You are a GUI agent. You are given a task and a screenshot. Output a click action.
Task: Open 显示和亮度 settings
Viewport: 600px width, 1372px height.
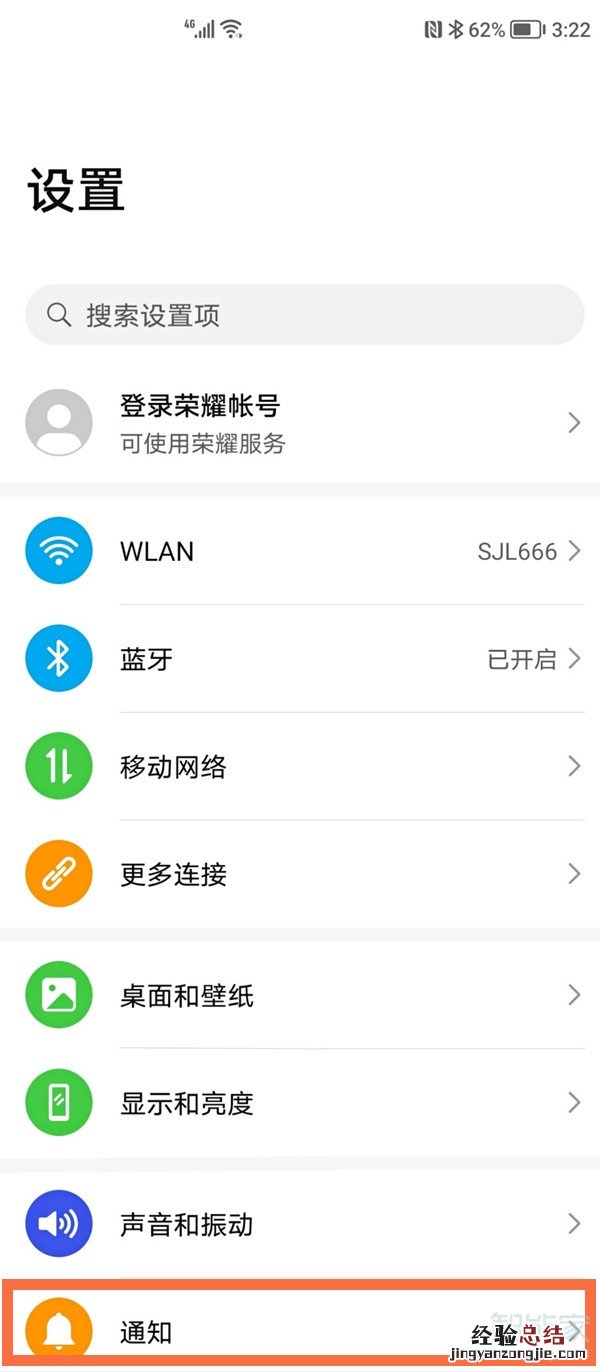pyautogui.click(x=300, y=1104)
